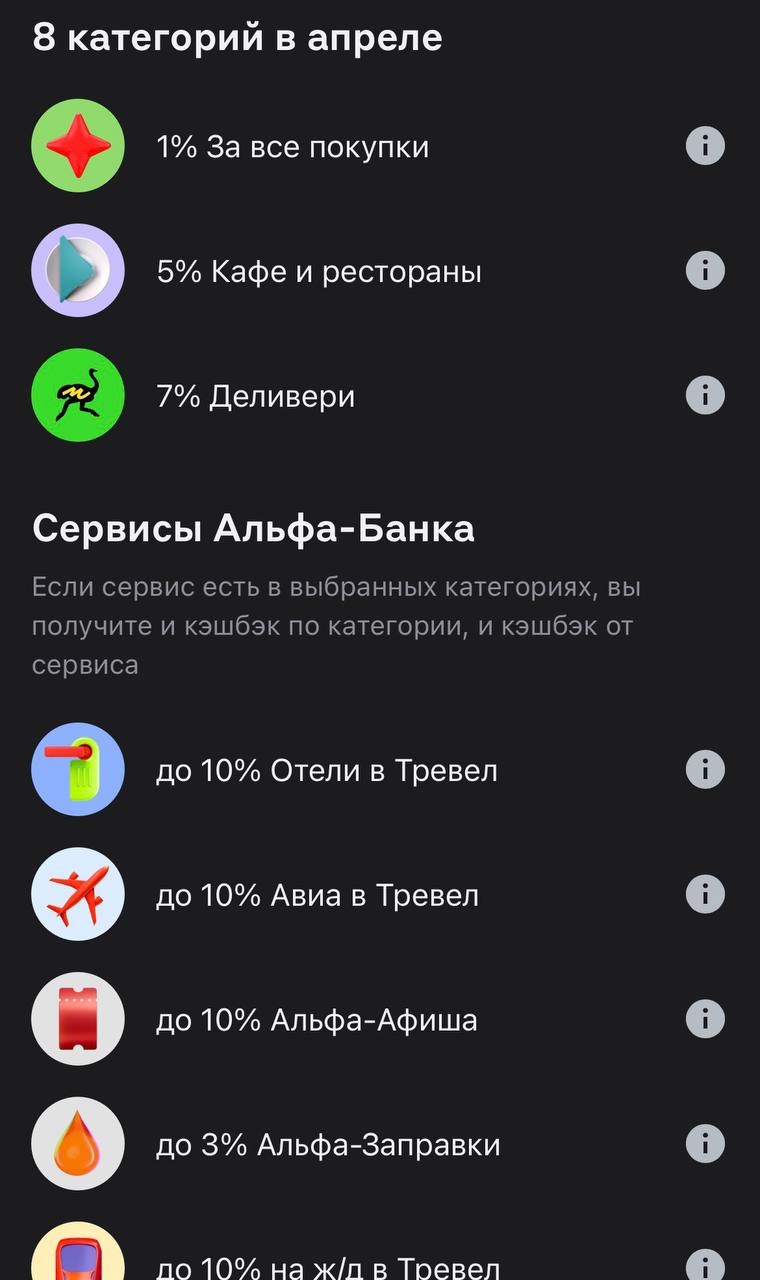760x1280 pixels.
Task: Tap the Кафе и рестораны play-button icon
Action: click(78, 270)
